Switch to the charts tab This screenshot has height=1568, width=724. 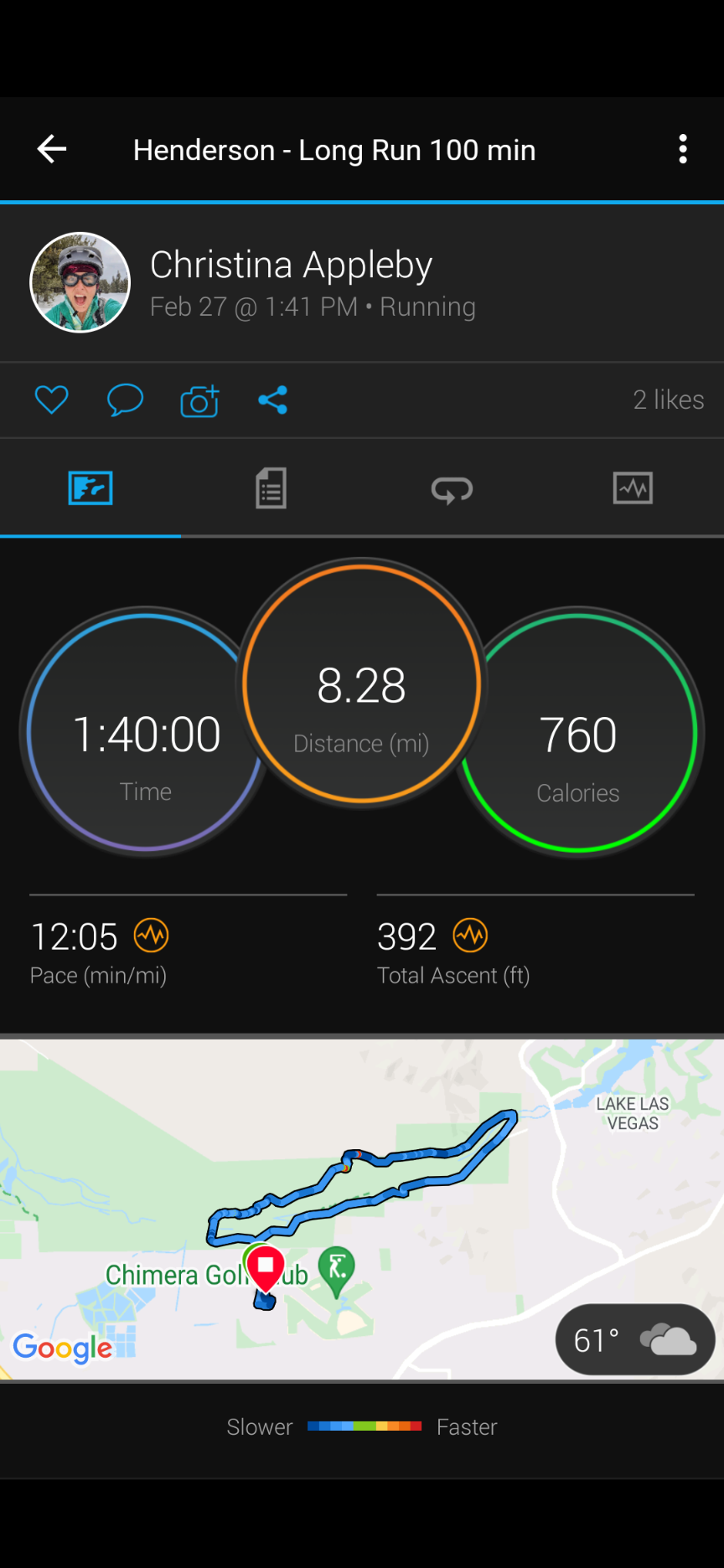[x=633, y=488]
